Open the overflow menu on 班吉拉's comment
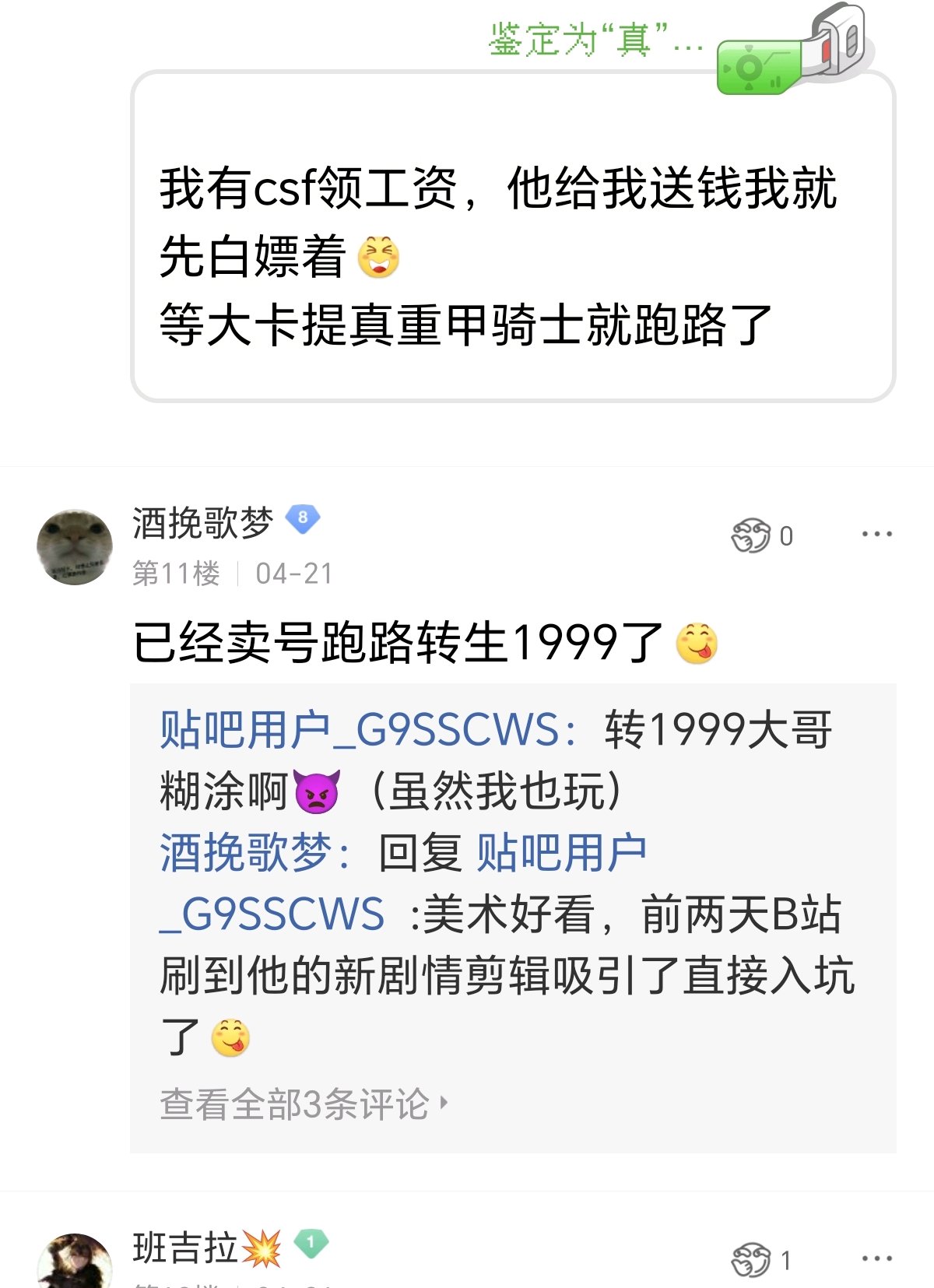Image resolution: width=934 pixels, height=1288 pixels. [x=876, y=1258]
